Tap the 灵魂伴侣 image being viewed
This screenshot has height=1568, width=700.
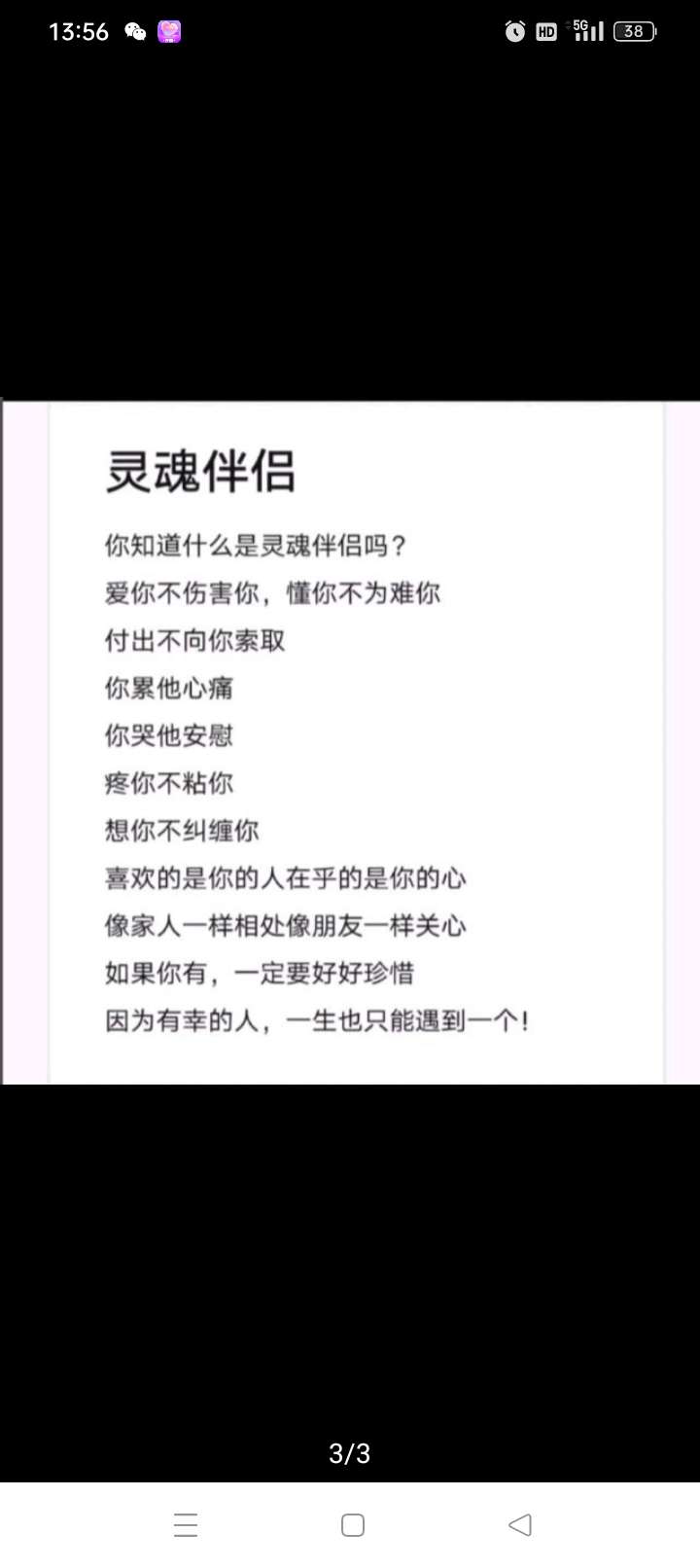tap(350, 742)
